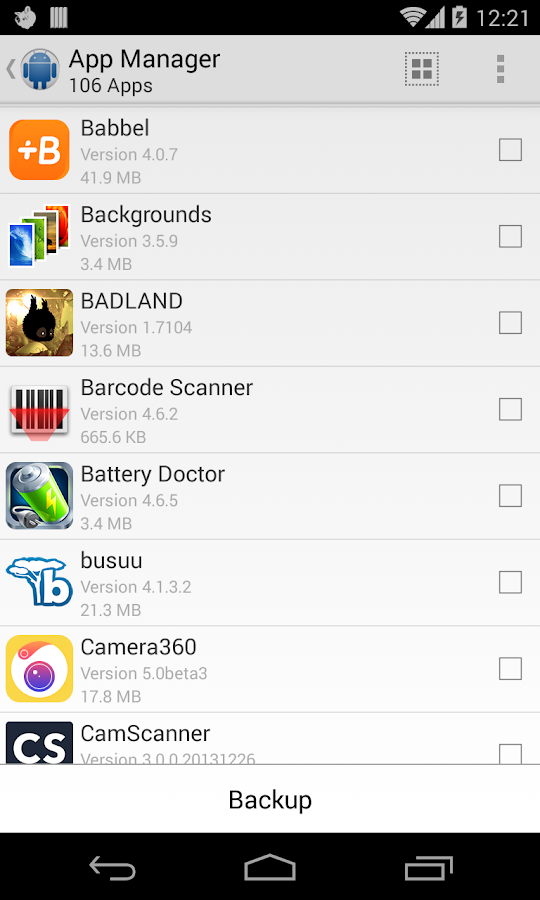Tap the Backup button
This screenshot has width=540, height=900.
click(270, 799)
